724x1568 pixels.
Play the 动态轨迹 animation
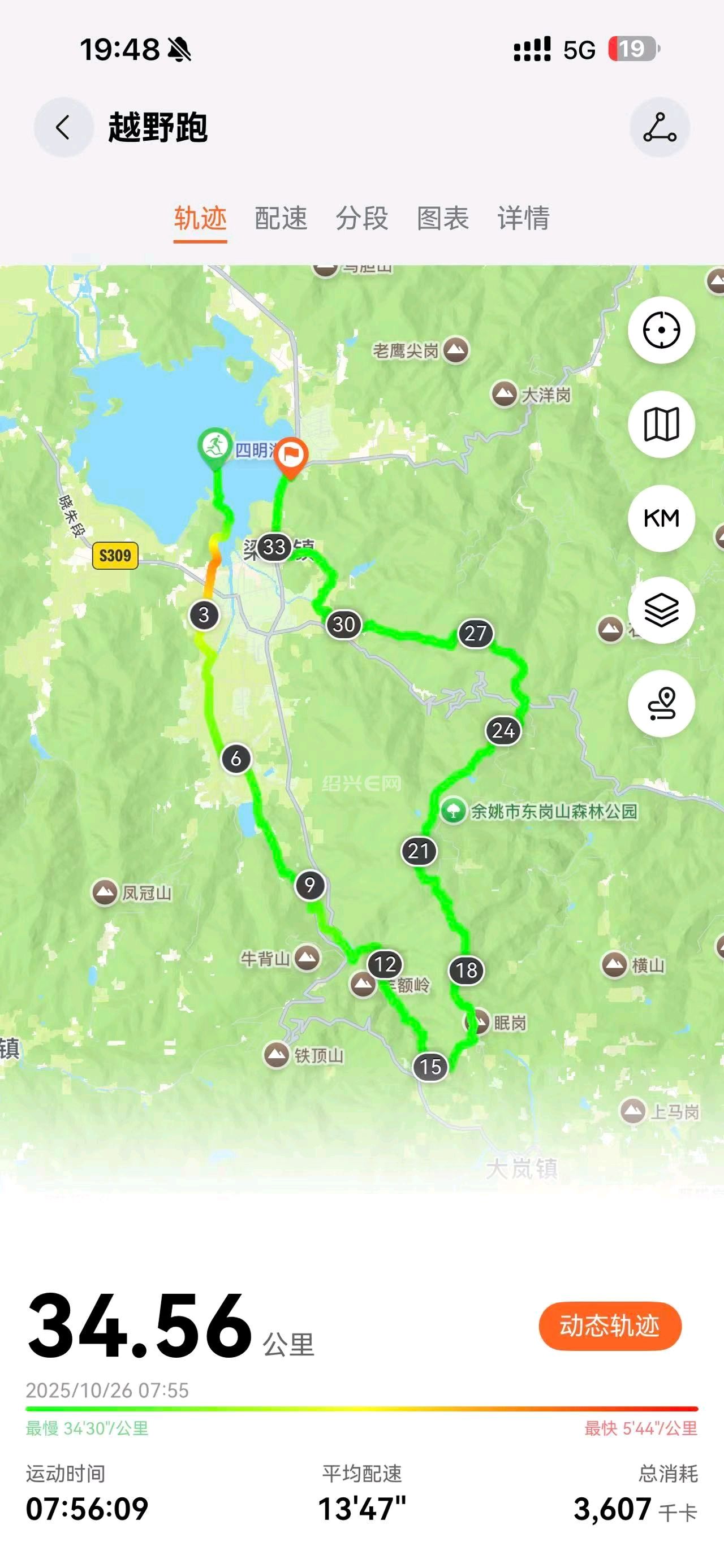(610, 1326)
